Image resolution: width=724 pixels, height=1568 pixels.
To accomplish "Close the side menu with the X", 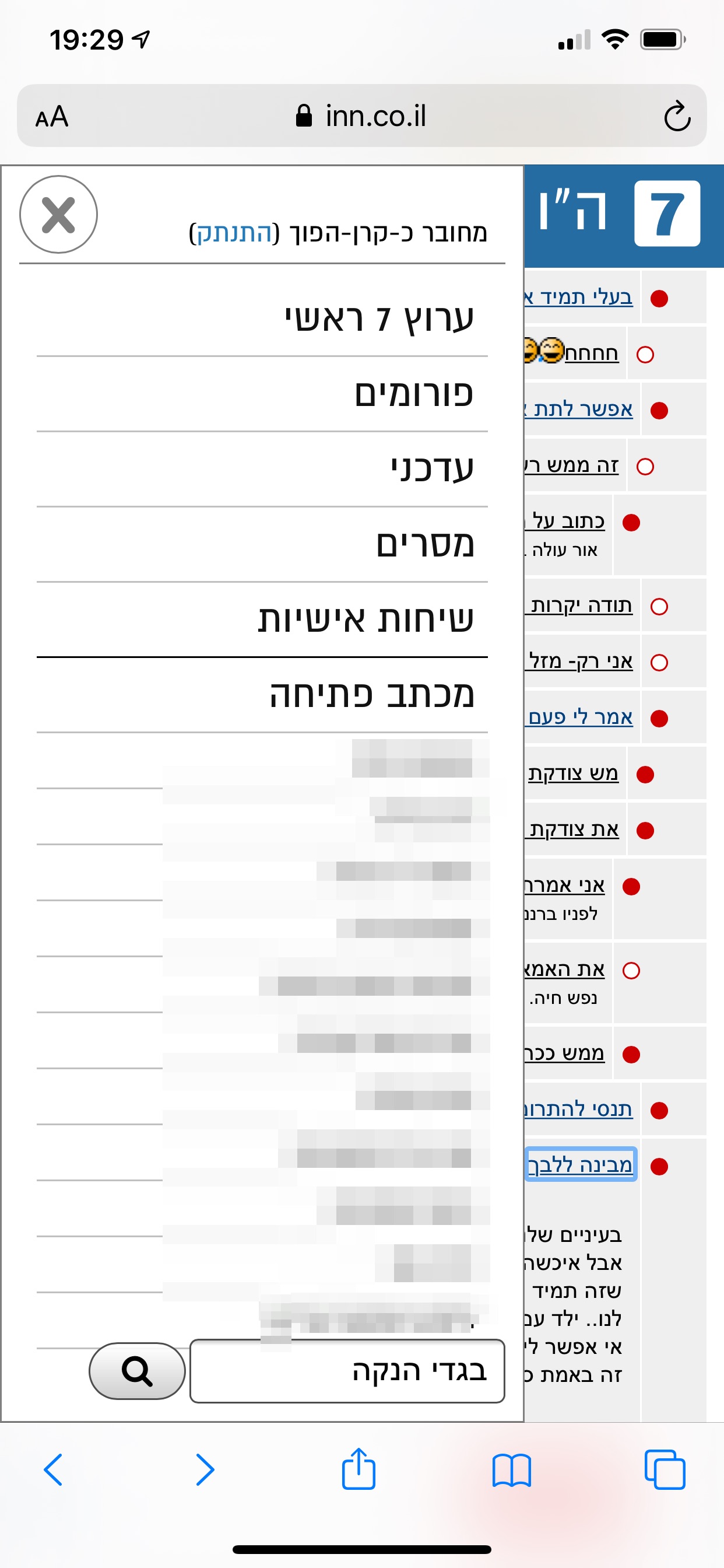I will coord(58,214).
